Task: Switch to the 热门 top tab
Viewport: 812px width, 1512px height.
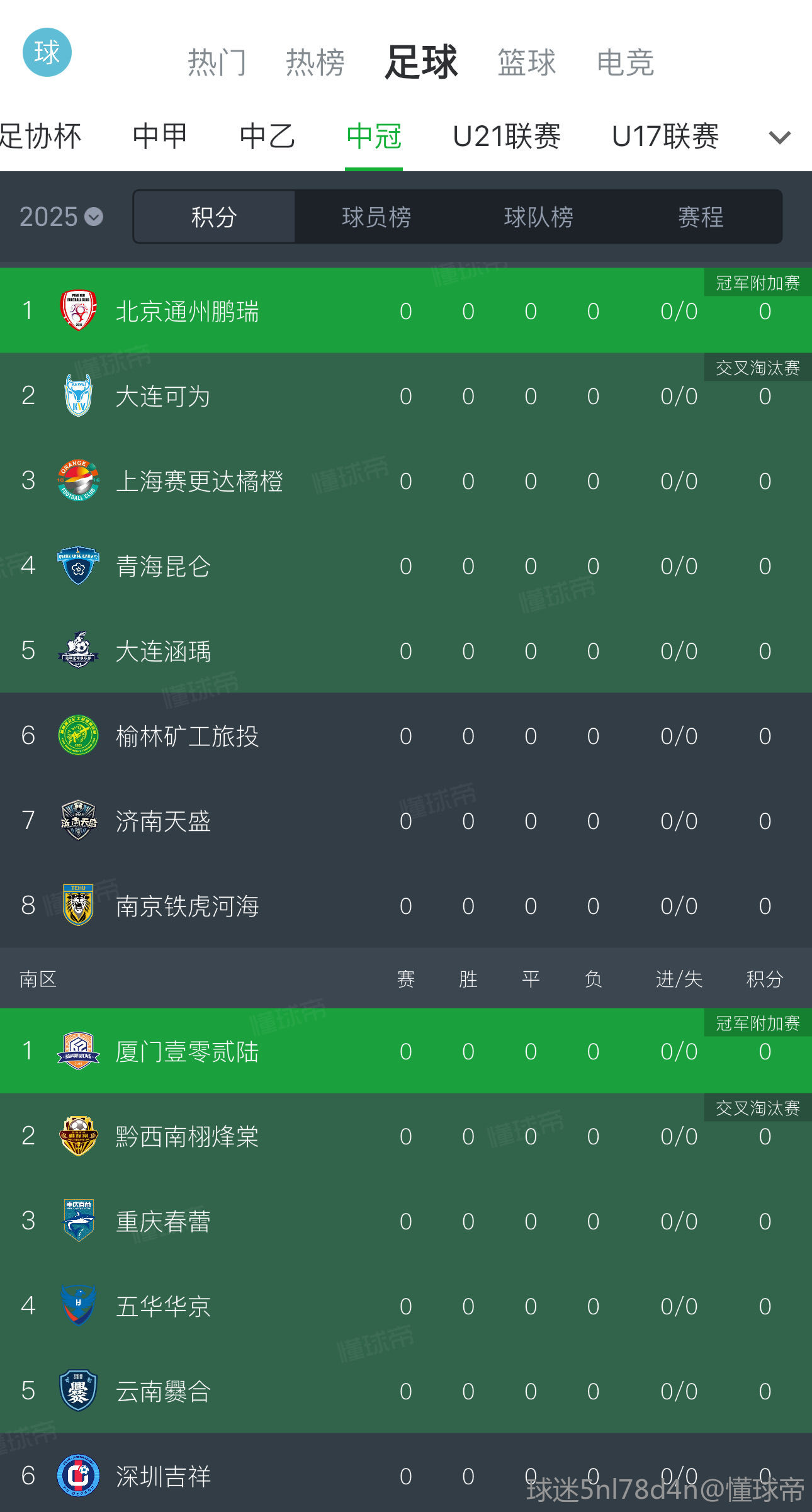Action: point(217,62)
